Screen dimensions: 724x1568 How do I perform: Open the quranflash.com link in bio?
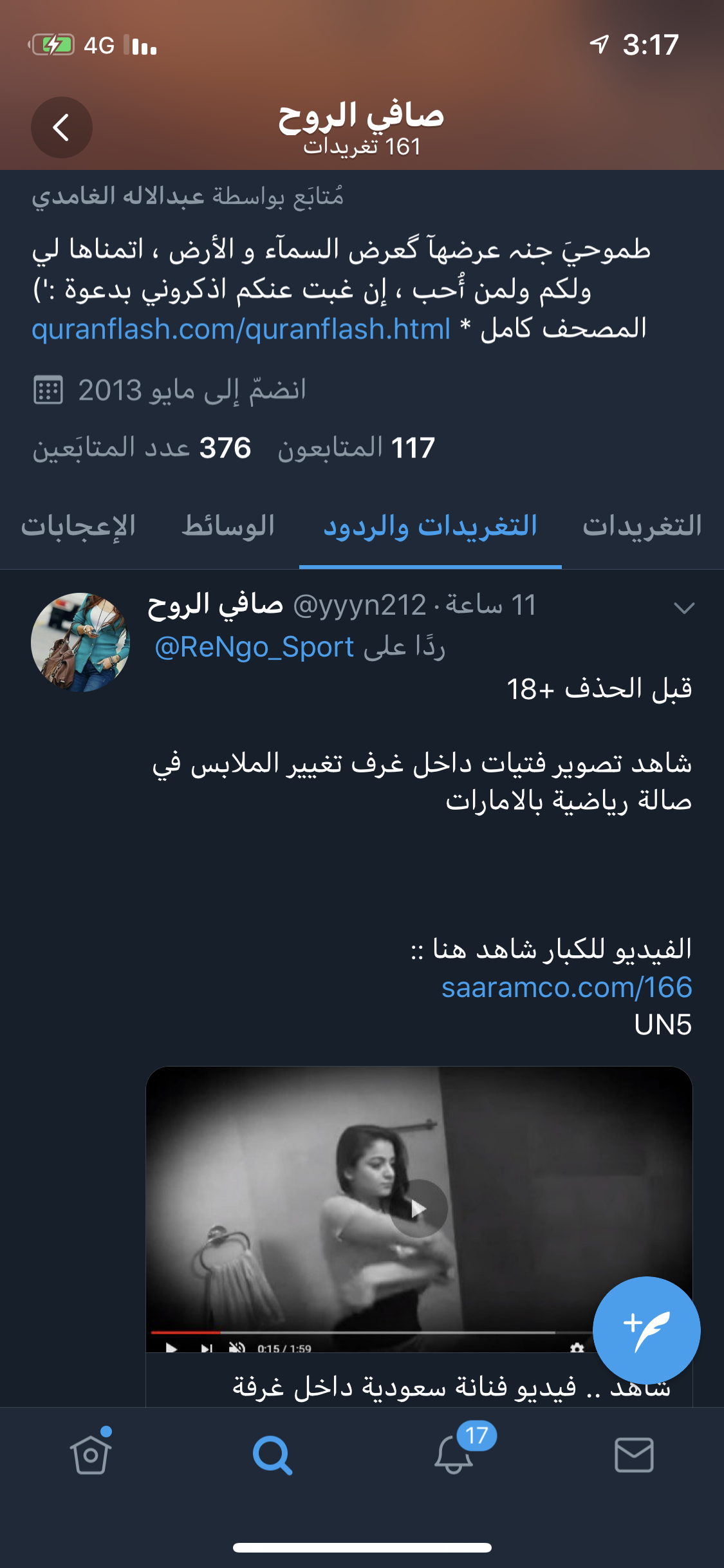coord(241,330)
